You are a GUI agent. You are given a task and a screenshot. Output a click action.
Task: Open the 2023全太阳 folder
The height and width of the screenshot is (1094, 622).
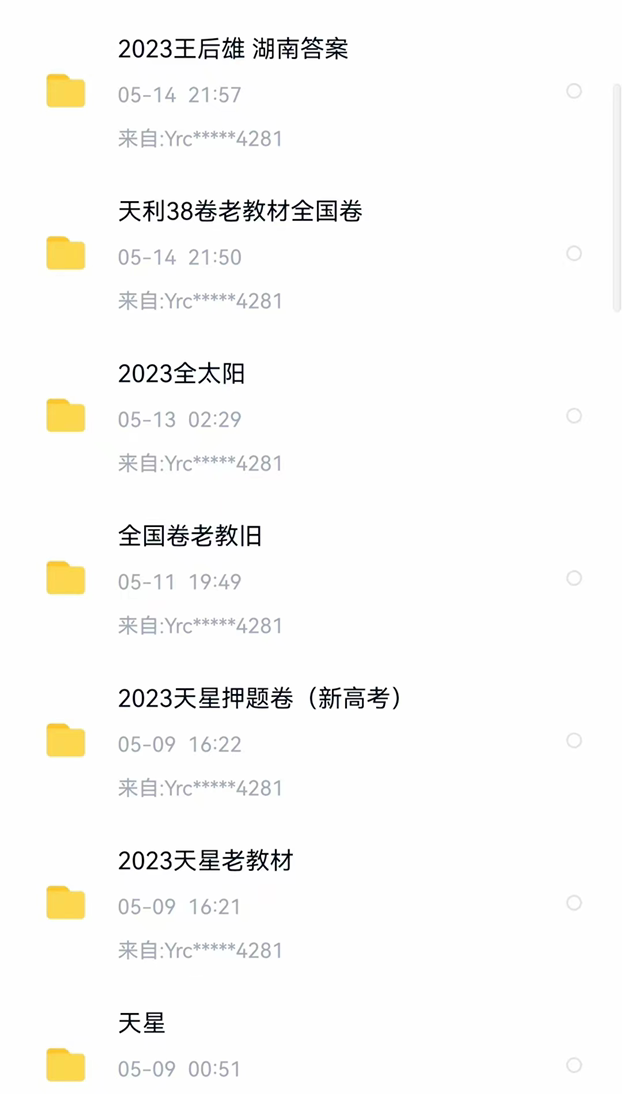point(181,374)
